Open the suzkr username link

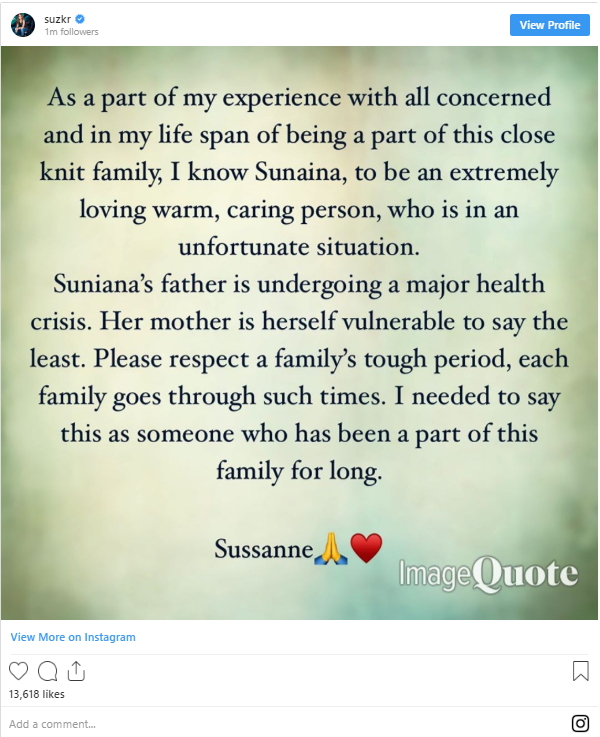pyautogui.click(x=56, y=18)
